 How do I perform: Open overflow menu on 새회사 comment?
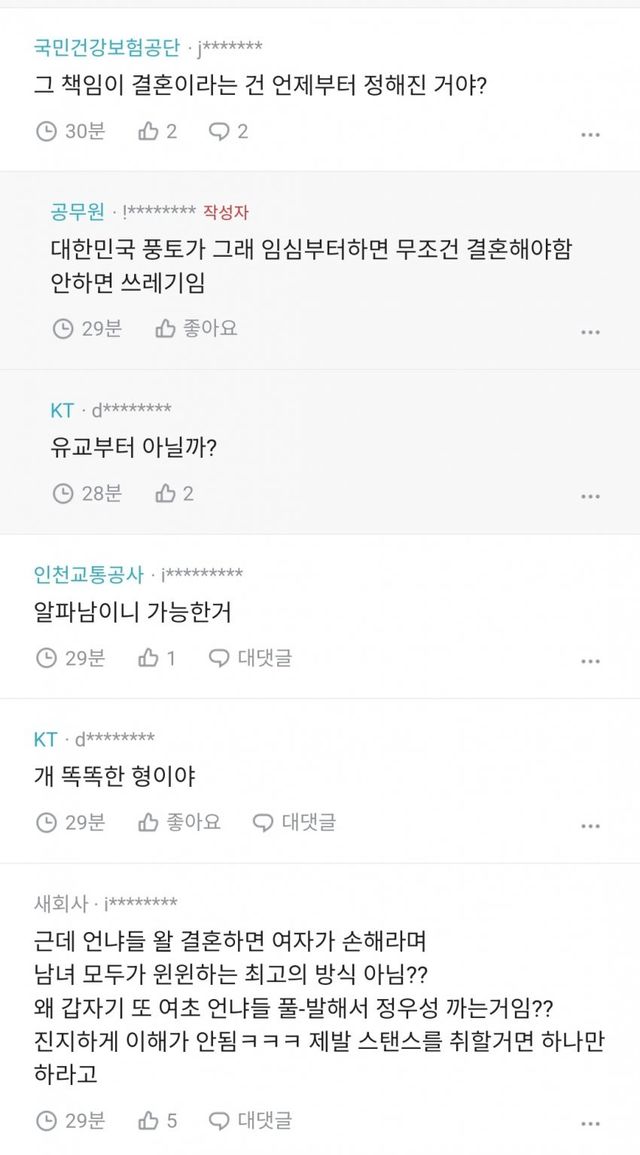[x=591, y=1124]
